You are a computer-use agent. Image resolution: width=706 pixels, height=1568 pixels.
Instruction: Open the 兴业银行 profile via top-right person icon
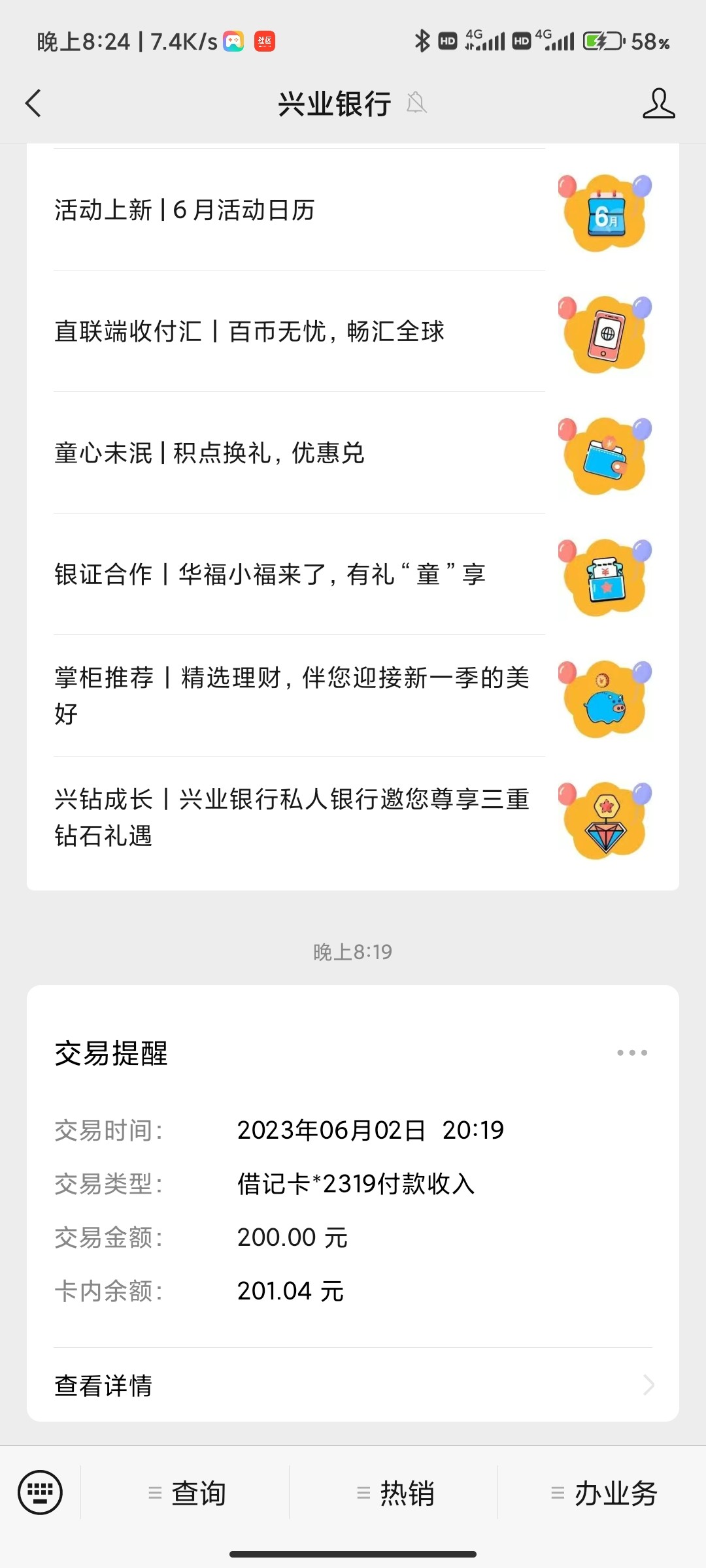(660, 103)
